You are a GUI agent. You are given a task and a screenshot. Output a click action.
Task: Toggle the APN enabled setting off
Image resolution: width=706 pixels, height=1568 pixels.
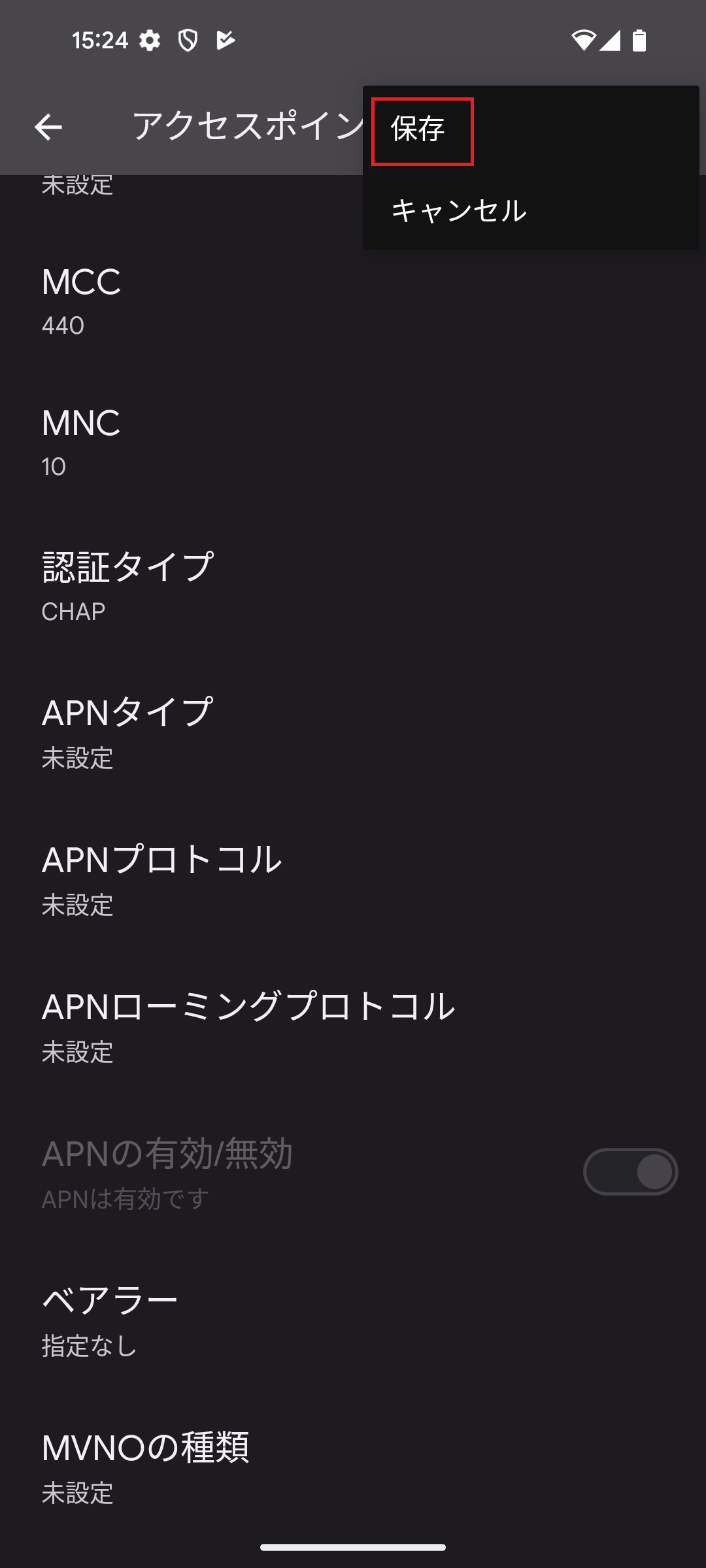630,1171
